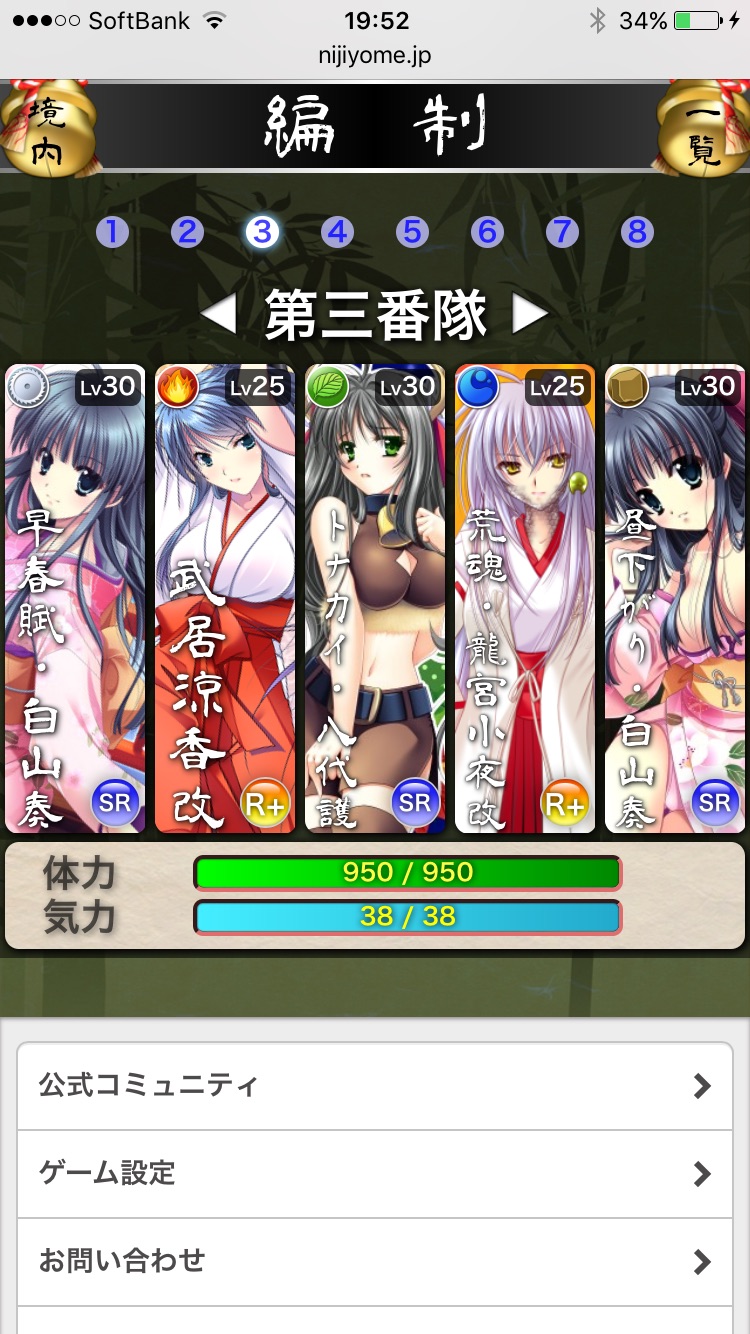Open 公式コミュニティ row
This screenshot has width=750, height=1334.
[375, 1086]
